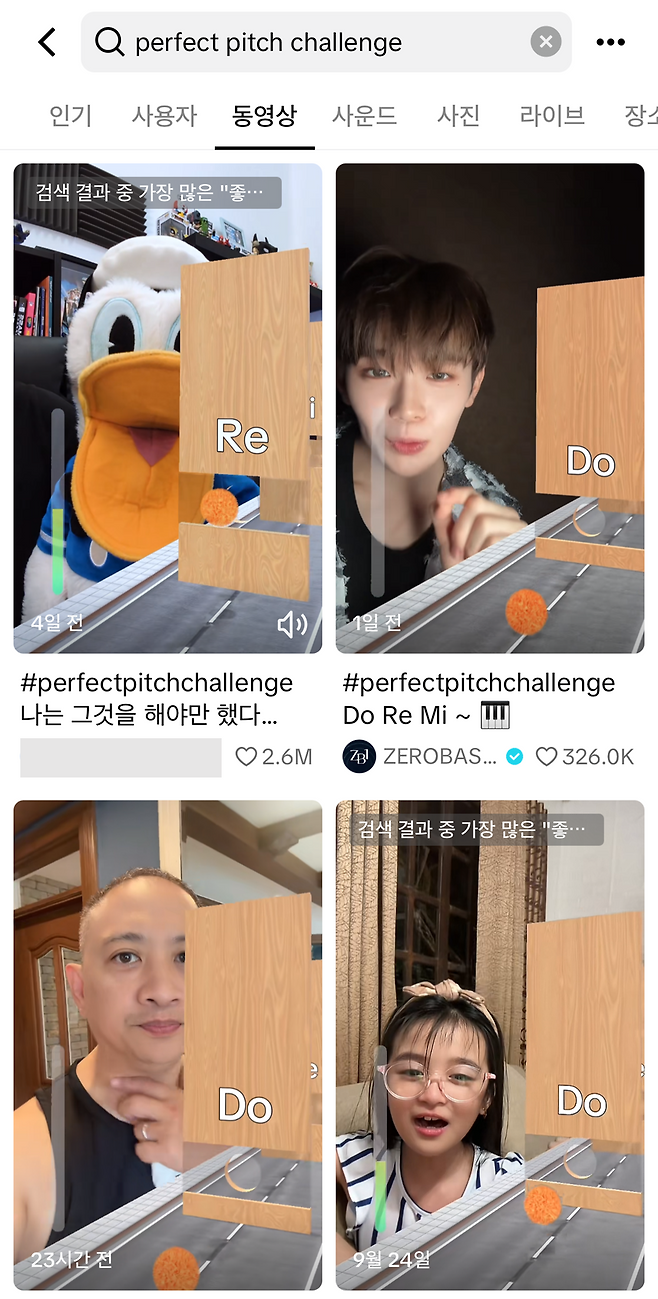
Task: Like the video with 2.6M likes
Action: (246, 757)
